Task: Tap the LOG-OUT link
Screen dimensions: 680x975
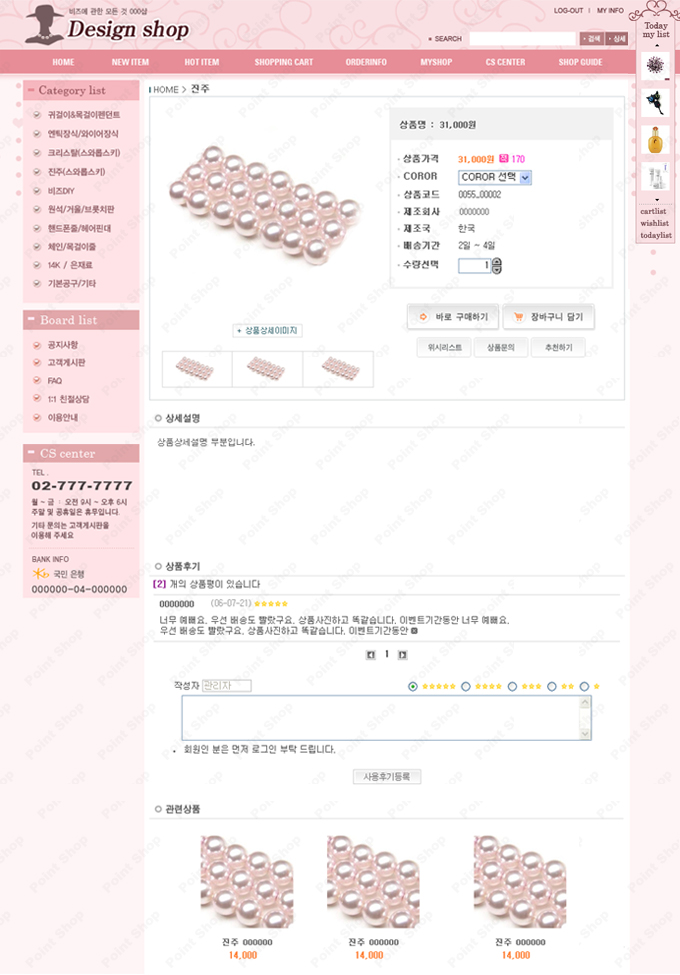Action: click(x=568, y=11)
